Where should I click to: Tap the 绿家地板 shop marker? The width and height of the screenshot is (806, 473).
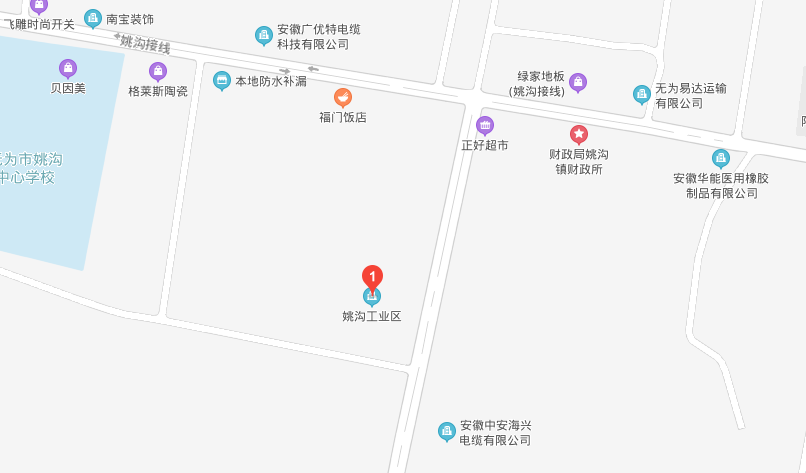(x=578, y=83)
